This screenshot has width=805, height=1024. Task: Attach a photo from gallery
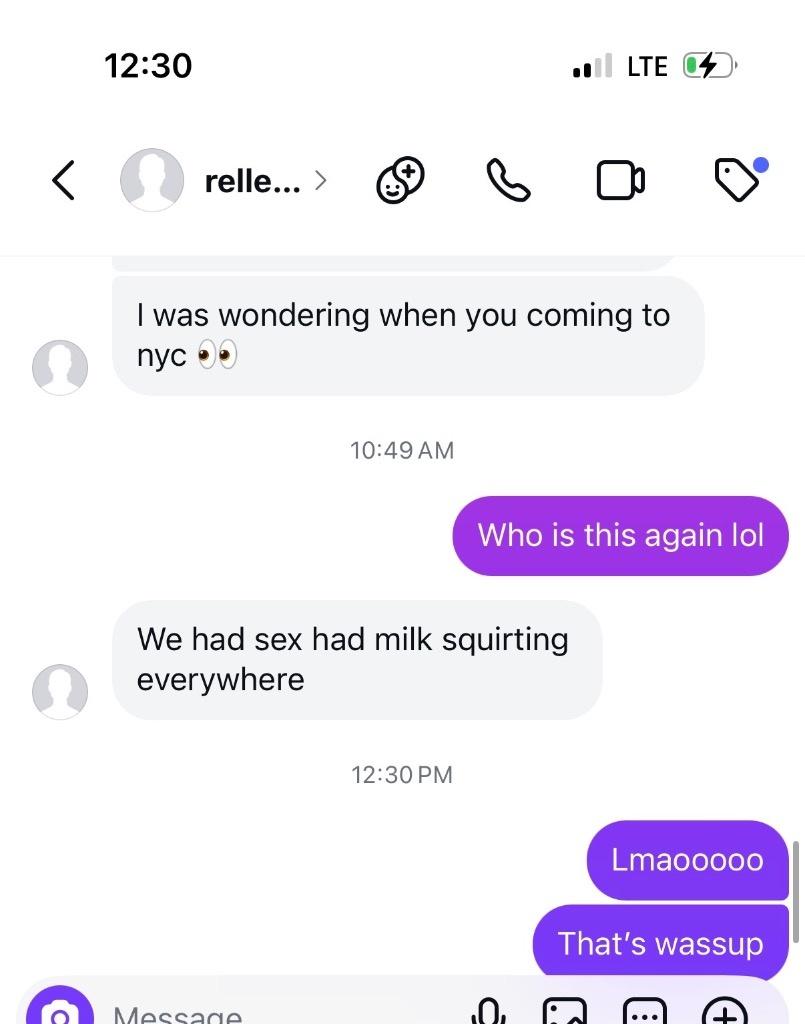pyautogui.click(x=563, y=1012)
